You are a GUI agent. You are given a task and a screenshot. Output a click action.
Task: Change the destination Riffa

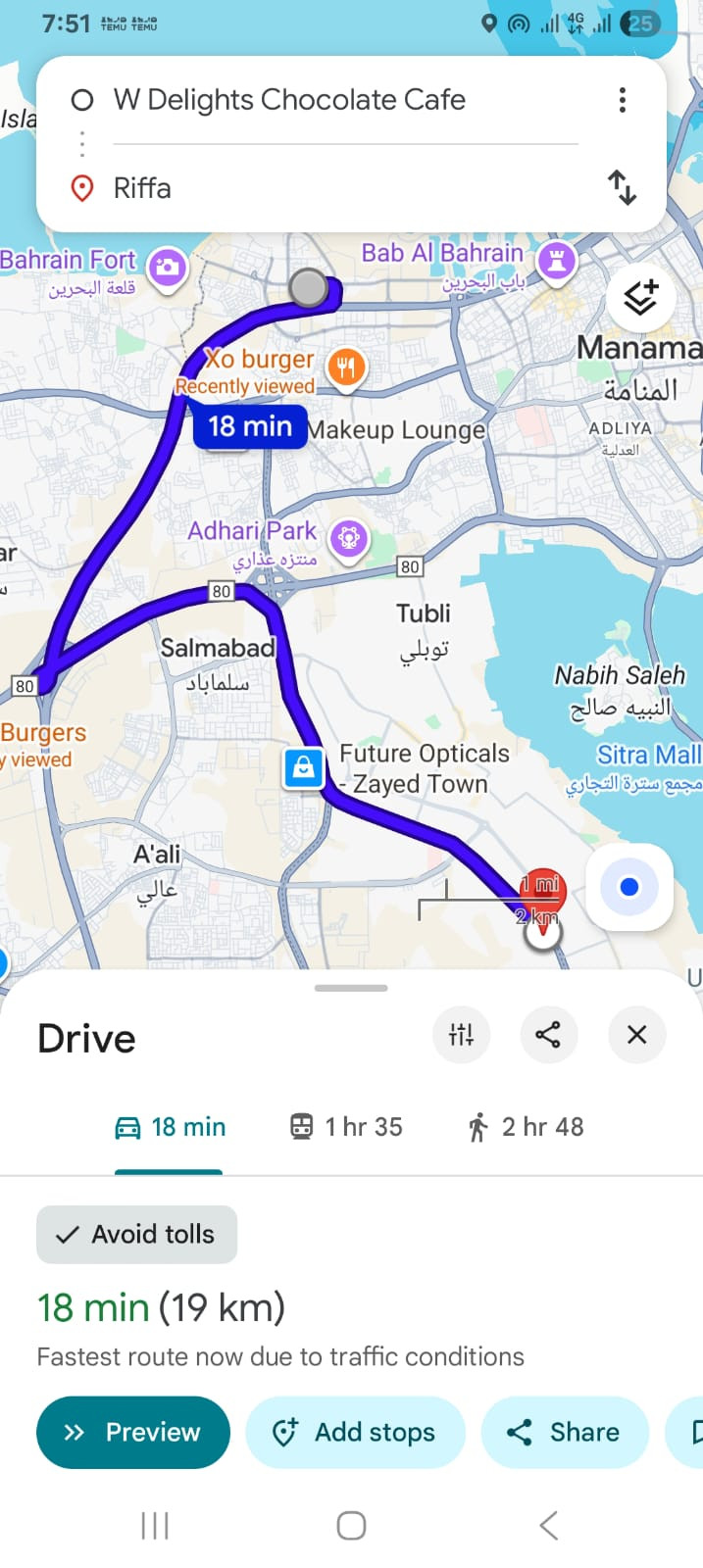click(x=294, y=188)
